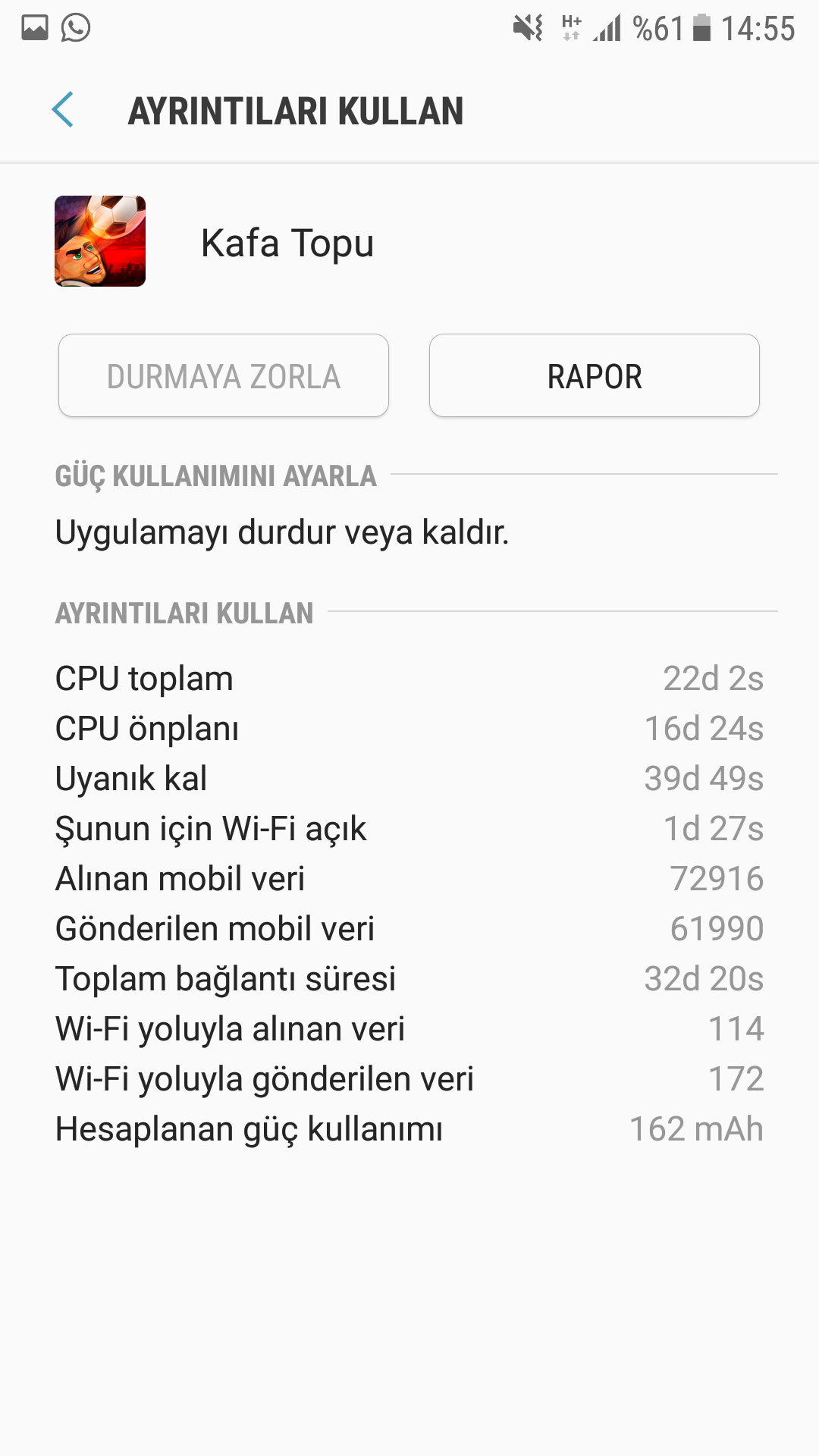The width and height of the screenshot is (819, 1456).
Task: Go back using the top arrow
Action: 63,110
